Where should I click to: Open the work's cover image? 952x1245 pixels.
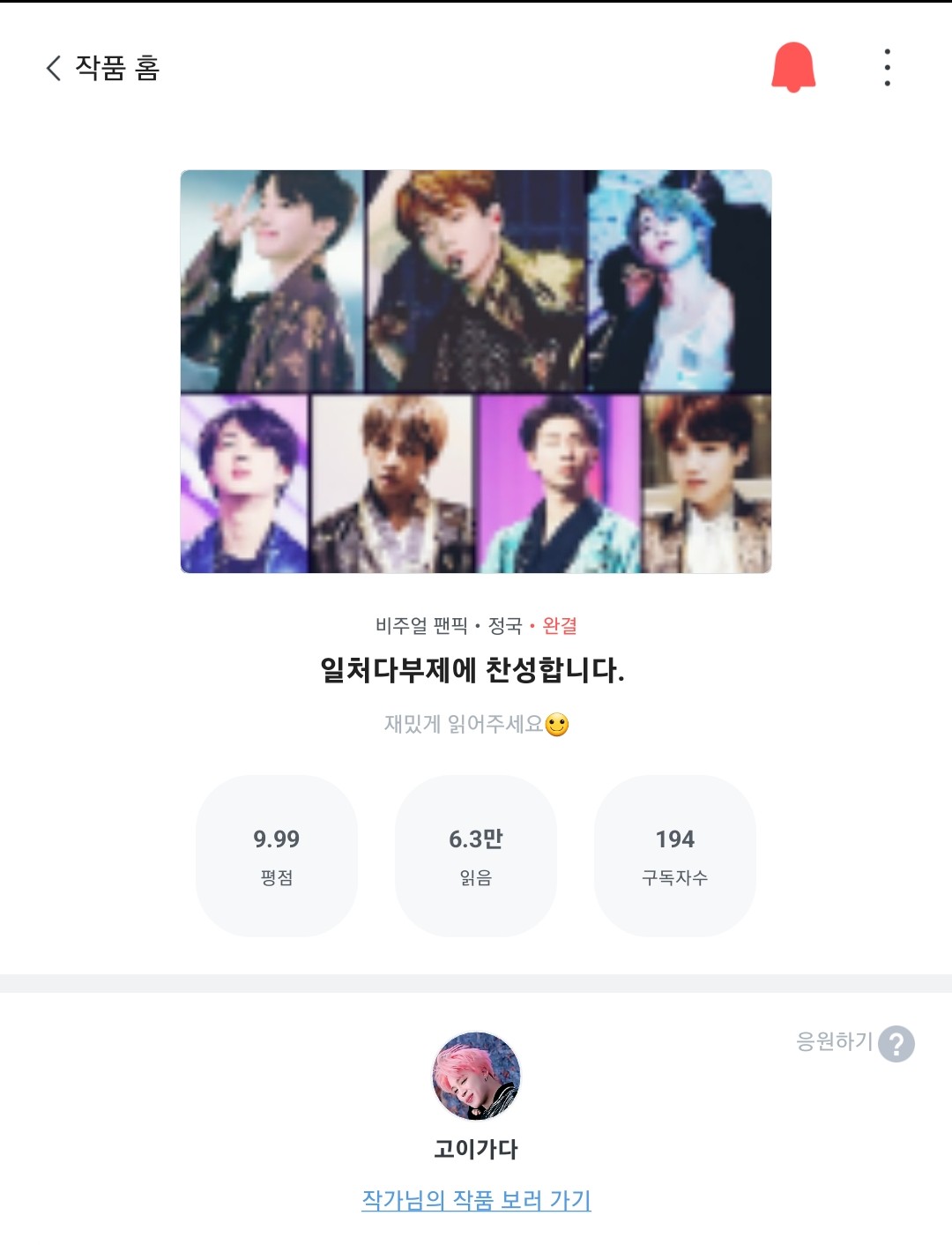click(x=476, y=371)
